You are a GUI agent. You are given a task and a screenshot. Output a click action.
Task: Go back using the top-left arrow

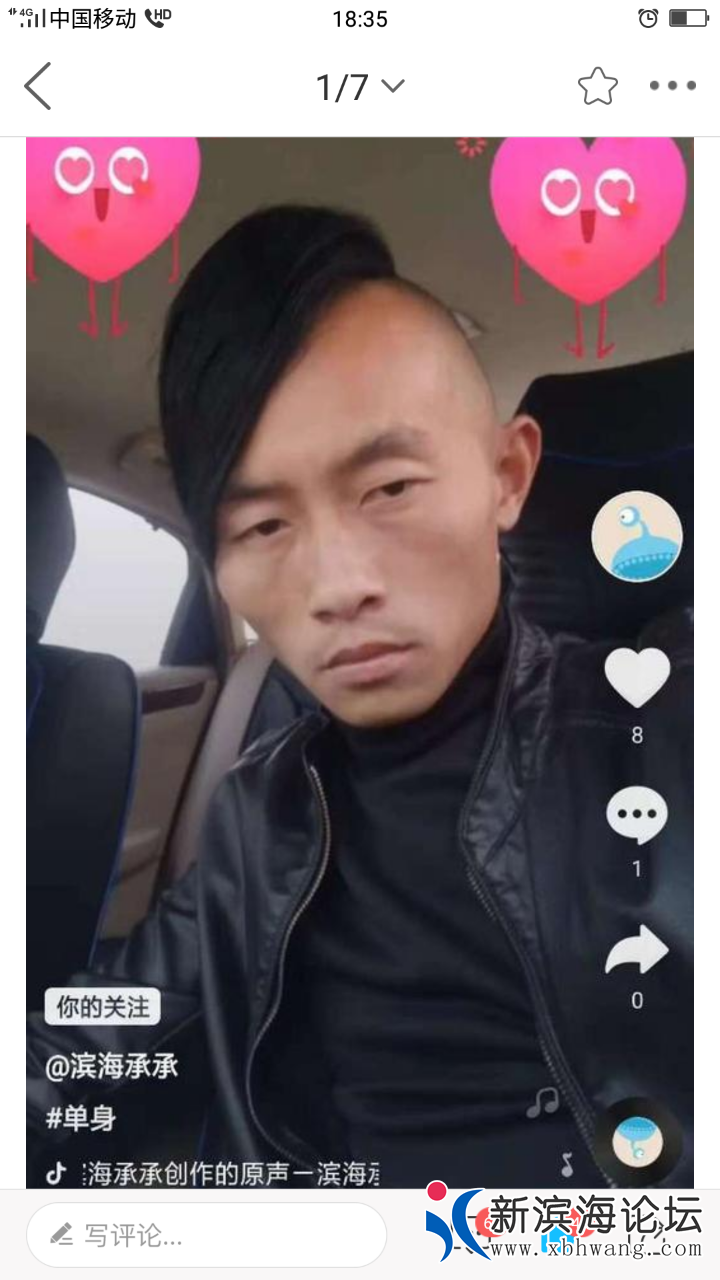coord(38,86)
